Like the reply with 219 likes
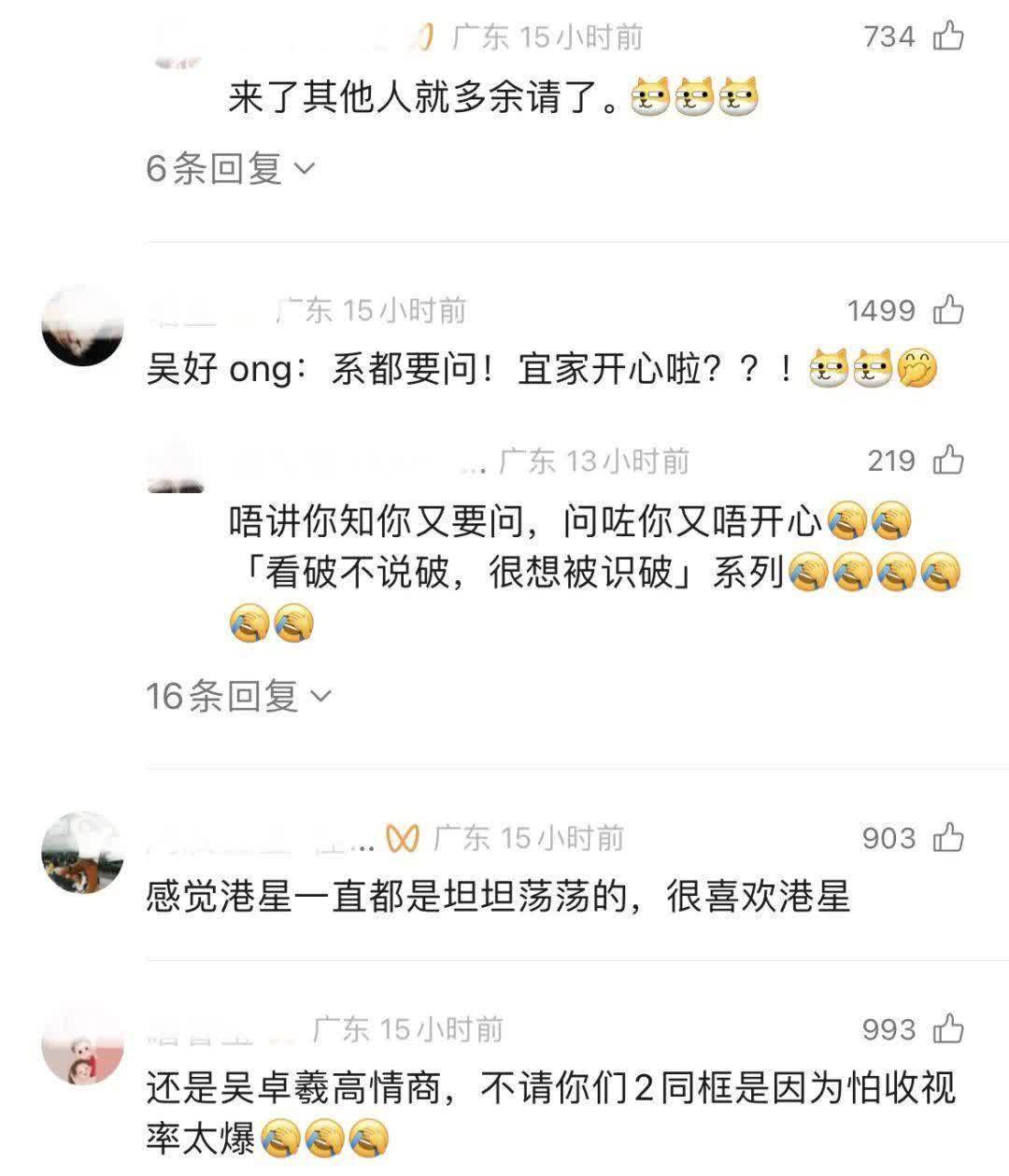This screenshot has width=1009, height=1176. pos(948,460)
